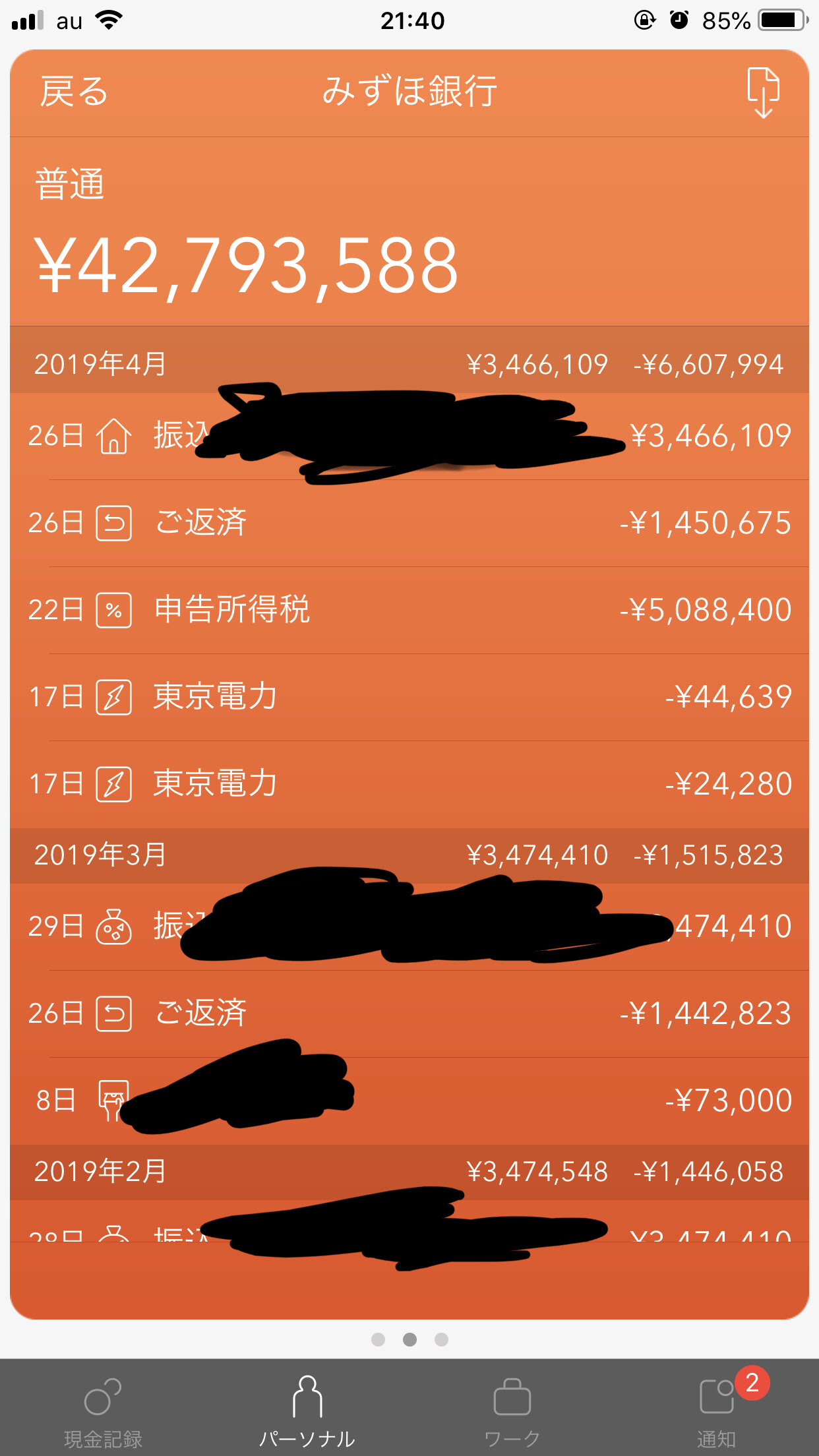The height and width of the screenshot is (1456, 819).
Task: Tap 戻る to go back
Action: pos(74,91)
